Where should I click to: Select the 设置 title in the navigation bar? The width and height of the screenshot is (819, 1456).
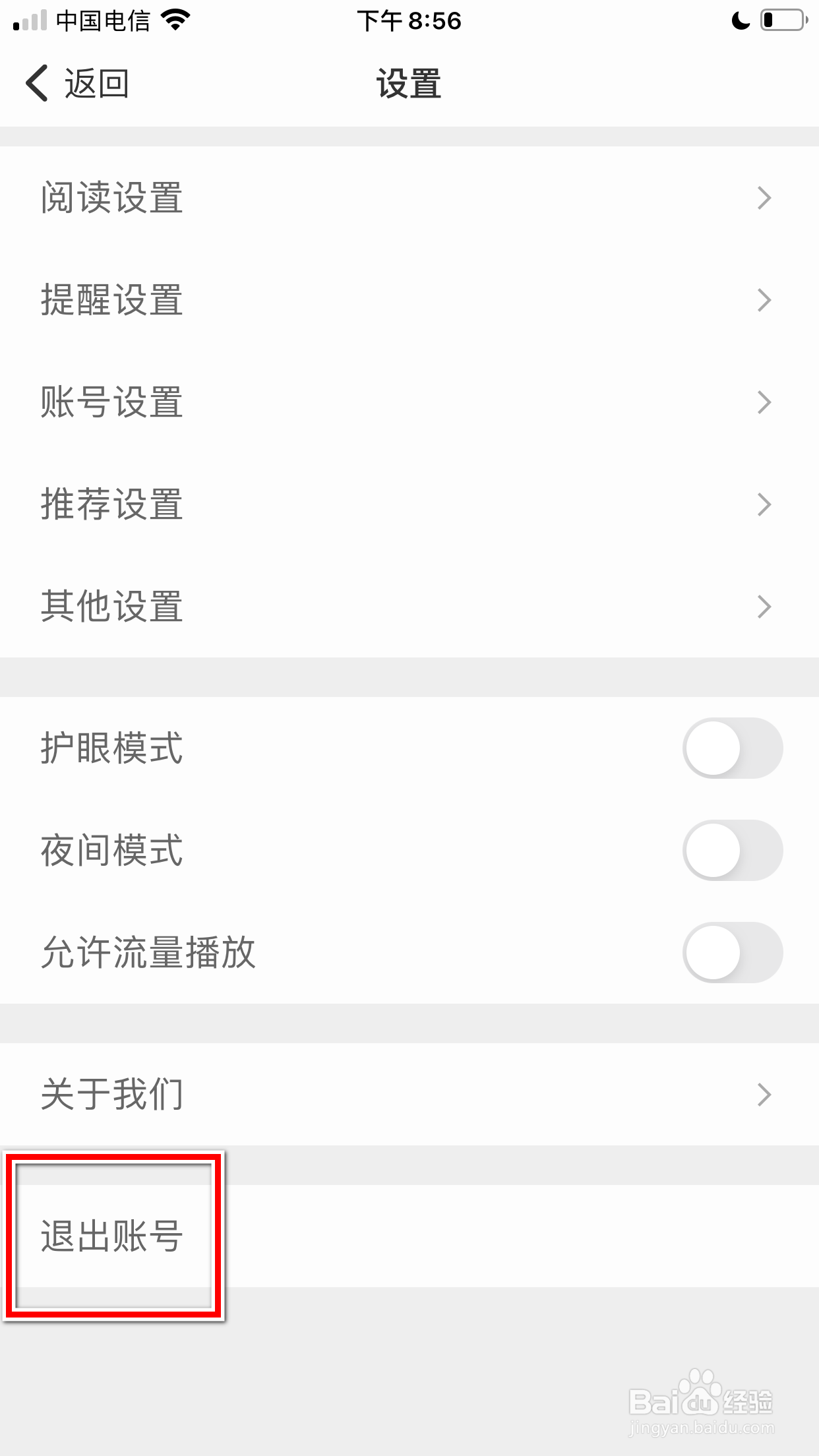pos(409,83)
